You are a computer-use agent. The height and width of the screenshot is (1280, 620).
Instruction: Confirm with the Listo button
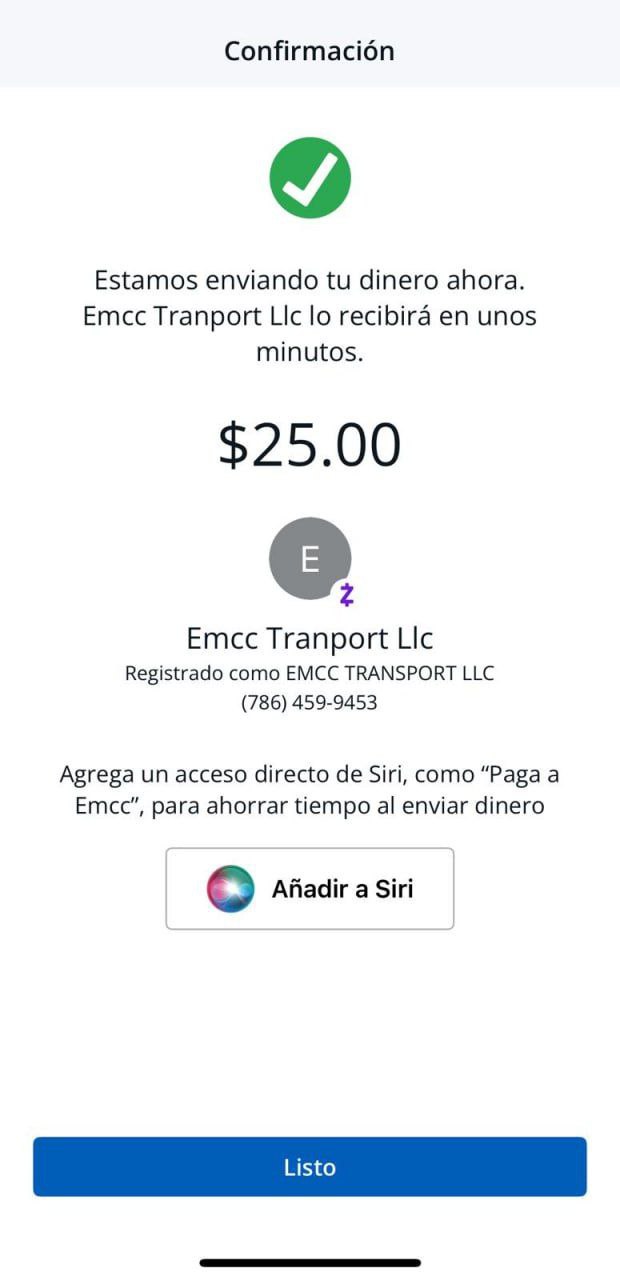click(x=310, y=1167)
